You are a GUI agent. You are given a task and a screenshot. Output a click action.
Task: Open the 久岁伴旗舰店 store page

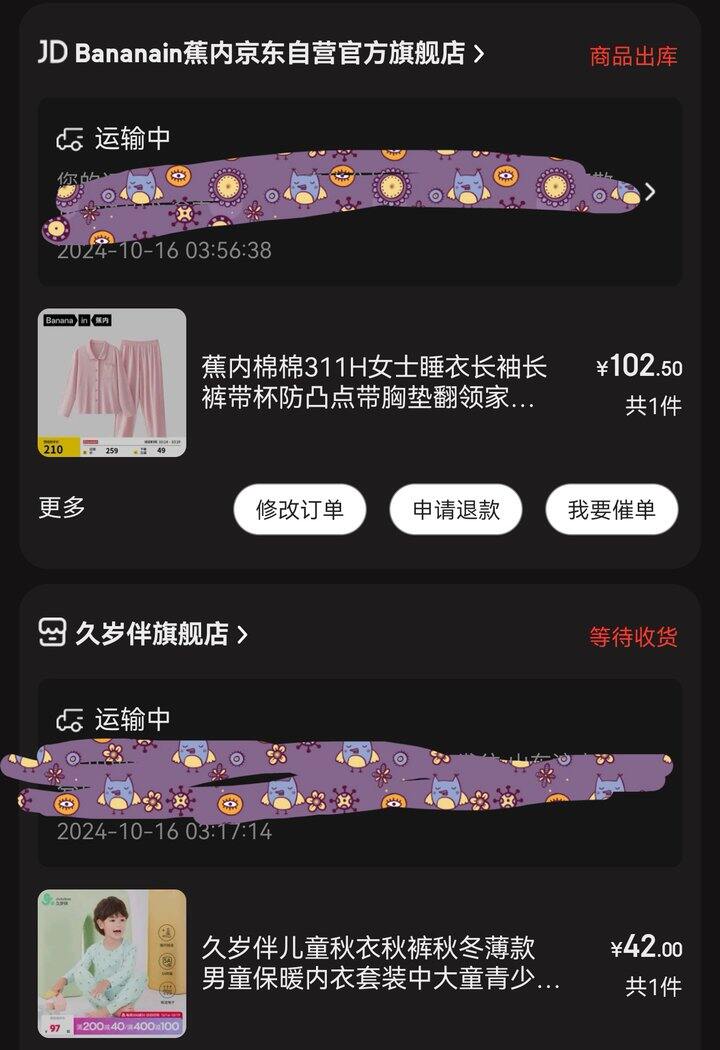click(160, 634)
